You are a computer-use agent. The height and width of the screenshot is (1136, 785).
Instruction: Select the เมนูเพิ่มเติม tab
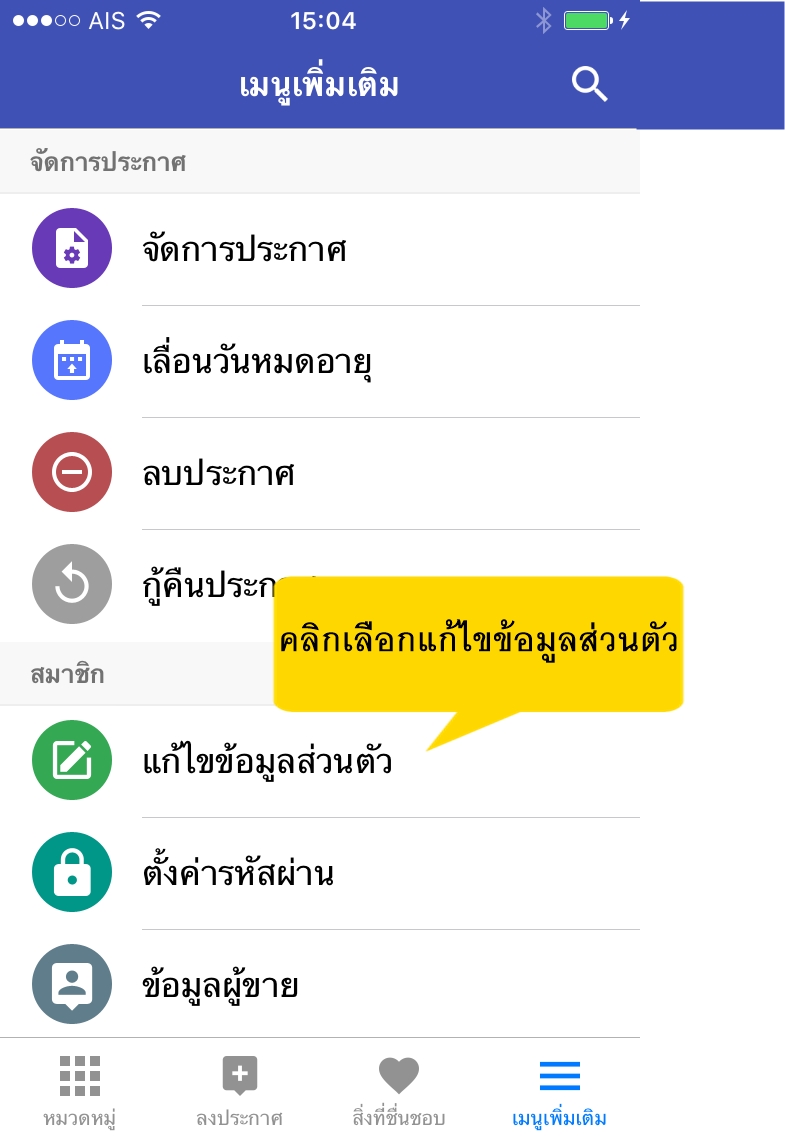tap(558, 1090)
